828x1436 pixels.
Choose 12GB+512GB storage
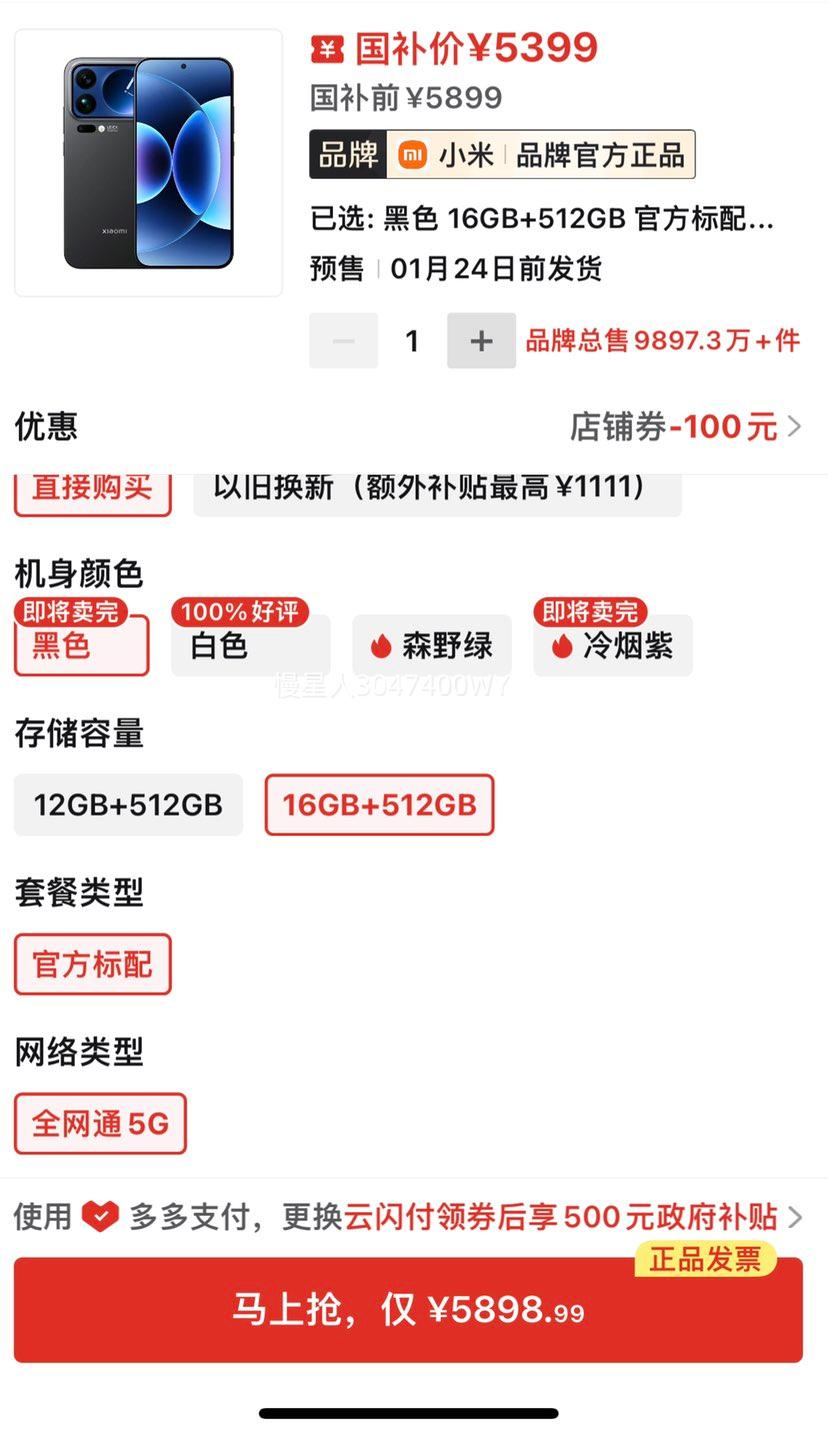click(x=128, y=805)
